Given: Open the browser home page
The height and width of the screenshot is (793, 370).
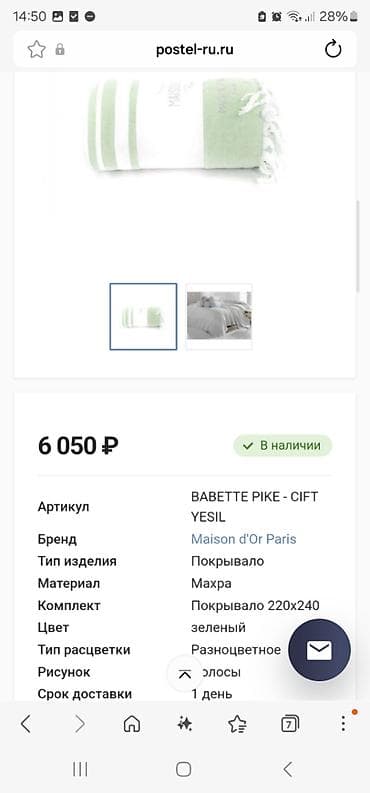Looking at the screenshot, I should (132, 725).
